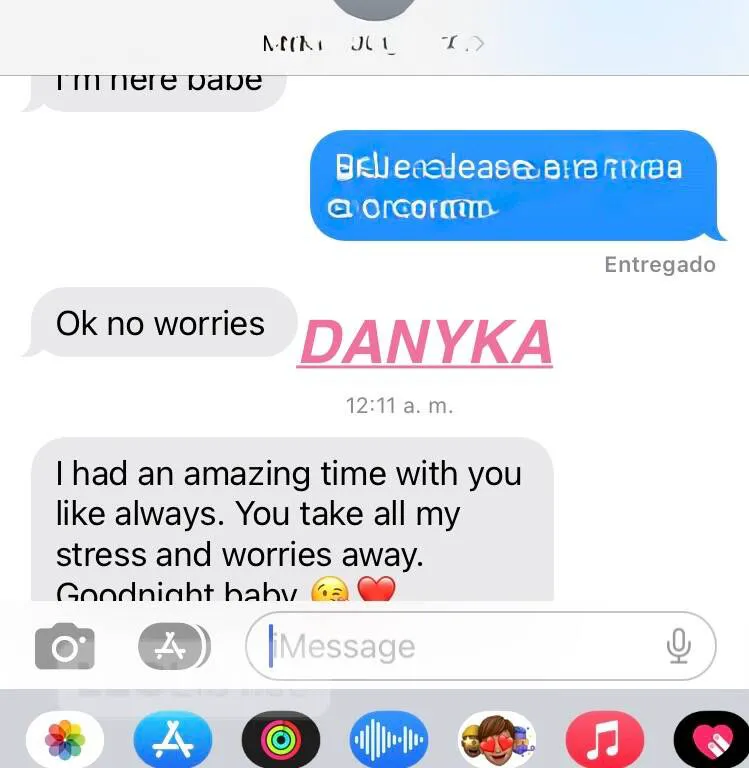Tap the '12:11 a.m.' timestamp
The image size is (749, 768).
[x=399, y=406]
